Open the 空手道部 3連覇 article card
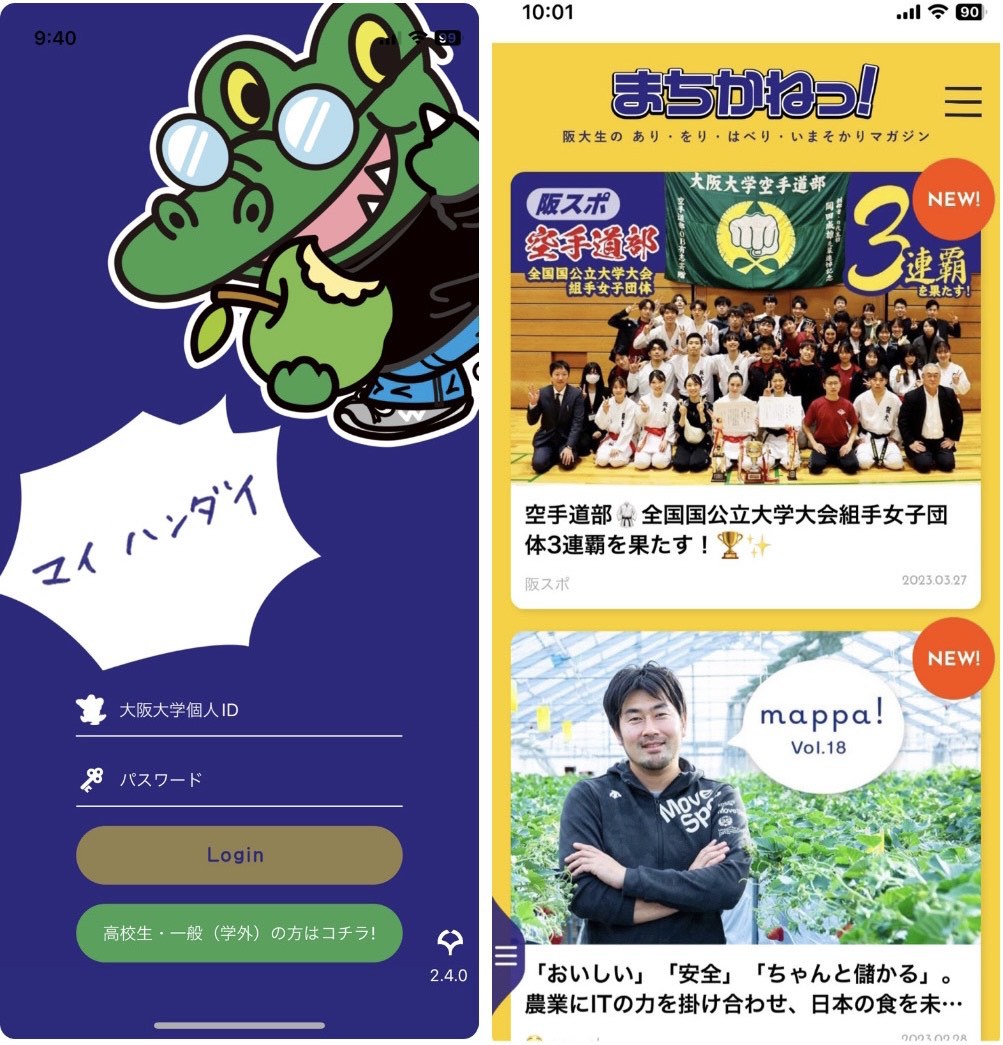Viewport: 1003px width, 1045px height. tap(744, 390)
